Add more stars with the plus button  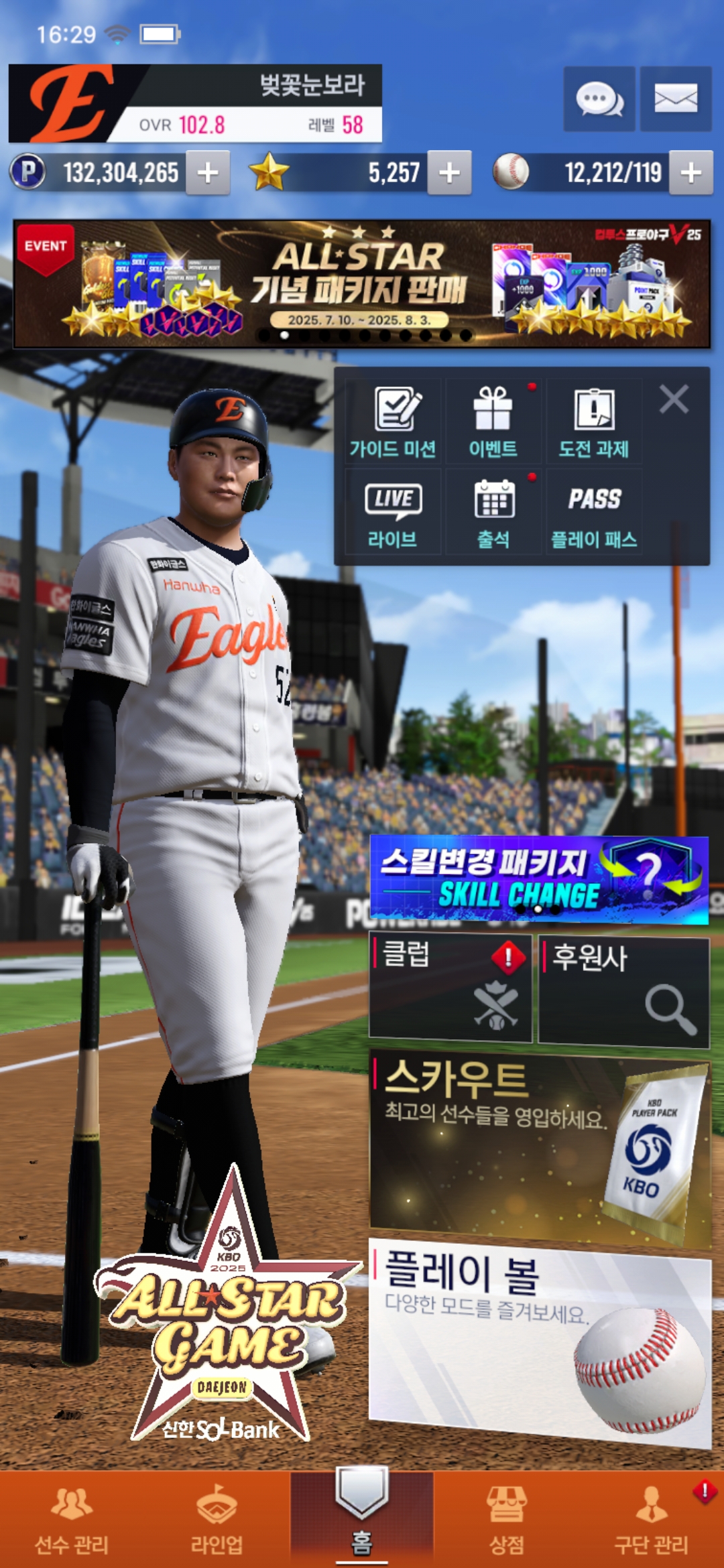[x=449, y=173]
